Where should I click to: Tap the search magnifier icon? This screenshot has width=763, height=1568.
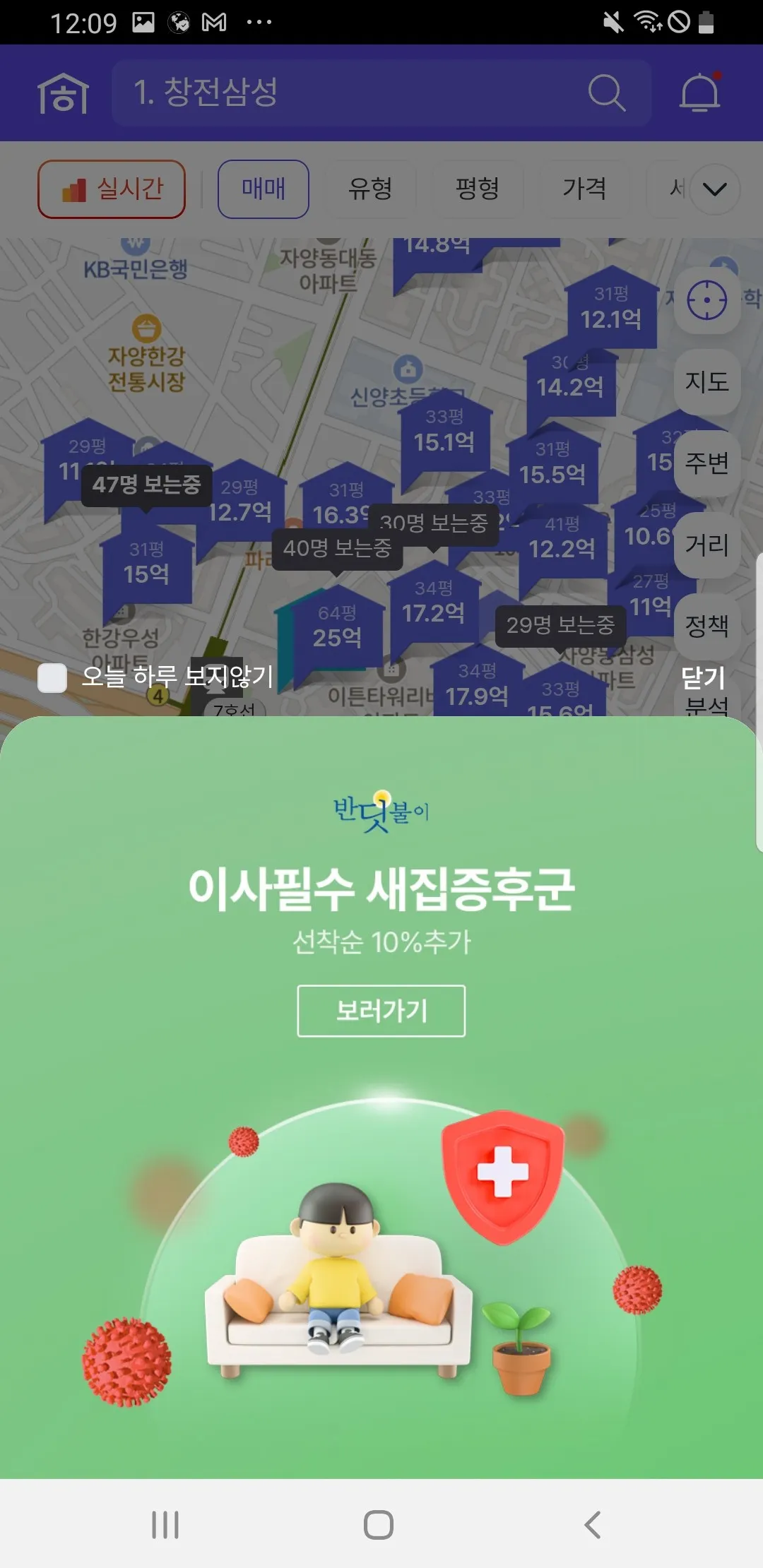pyautogui.click(x=606, y=93)
